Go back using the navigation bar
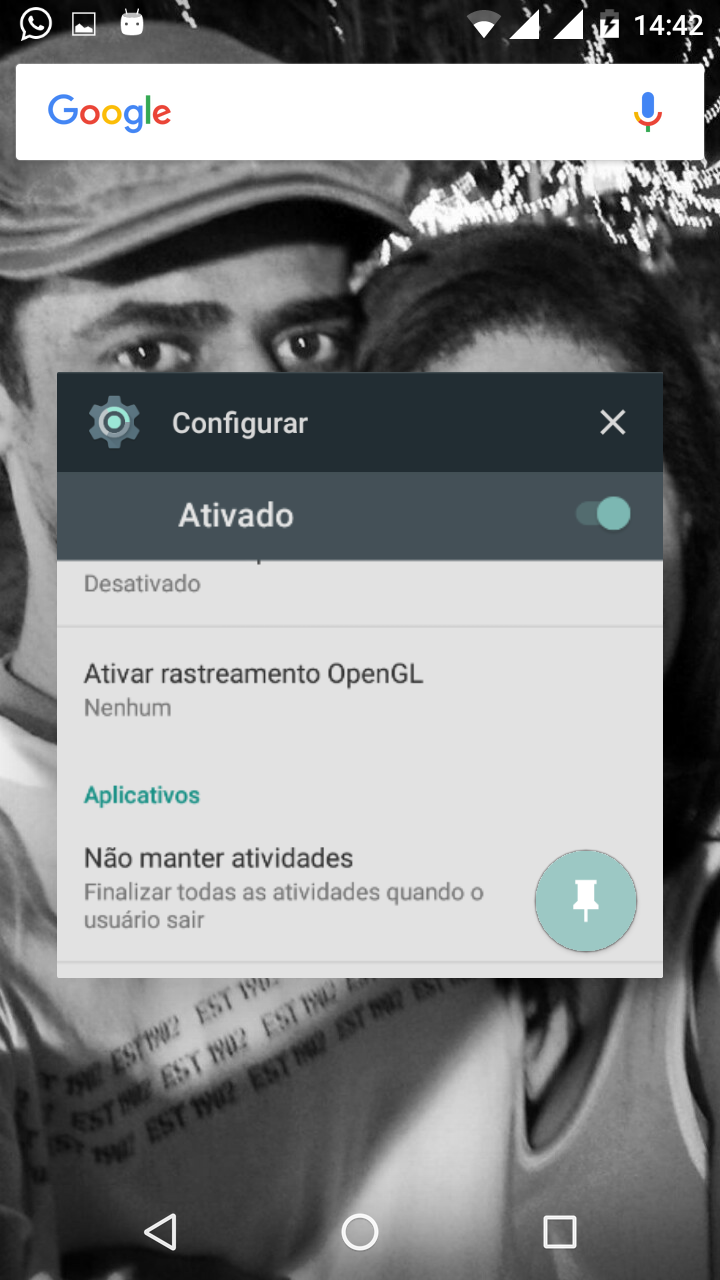 point(160,1232)
